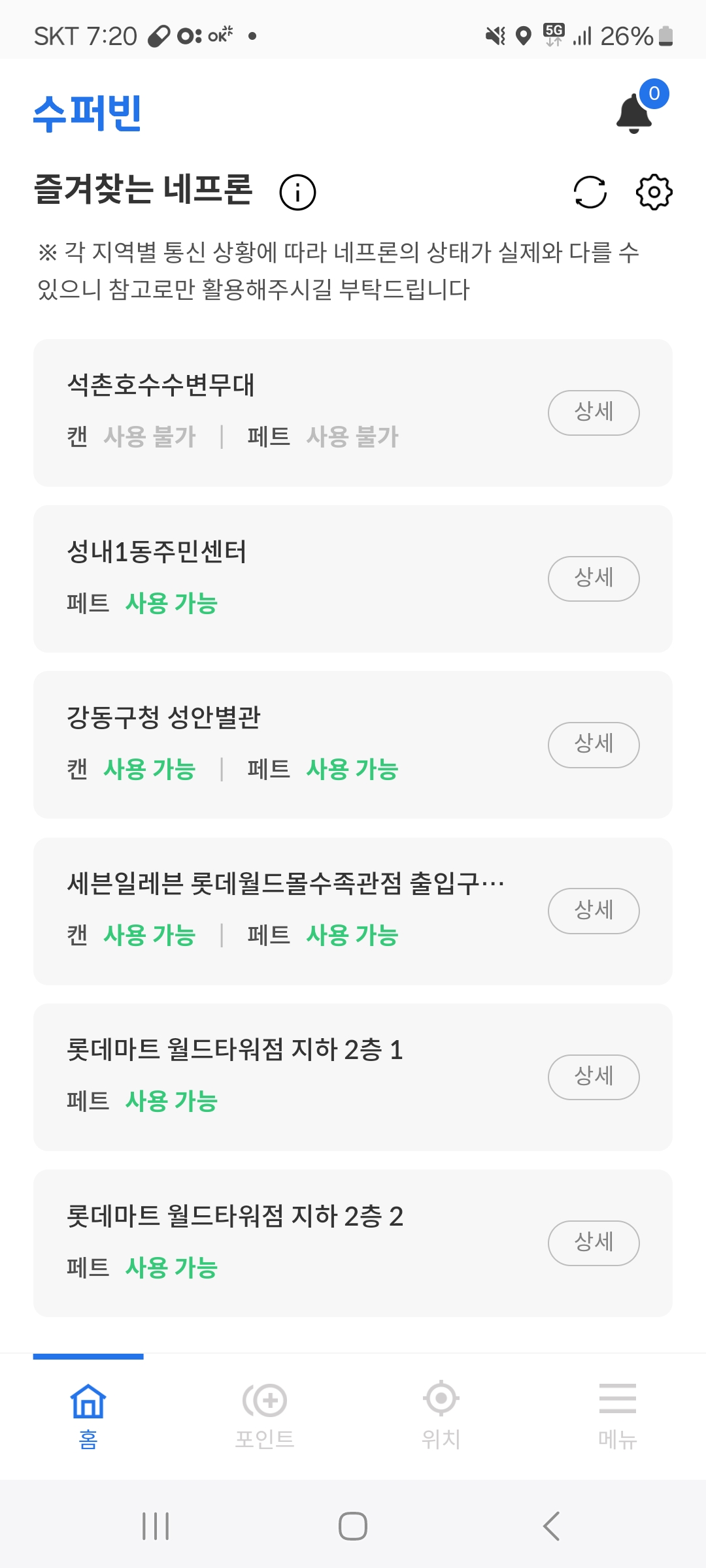The image size is (706, 1568).
Task: Open 상세 for 석촌호수수변무대
Action: tap(593, 412)
